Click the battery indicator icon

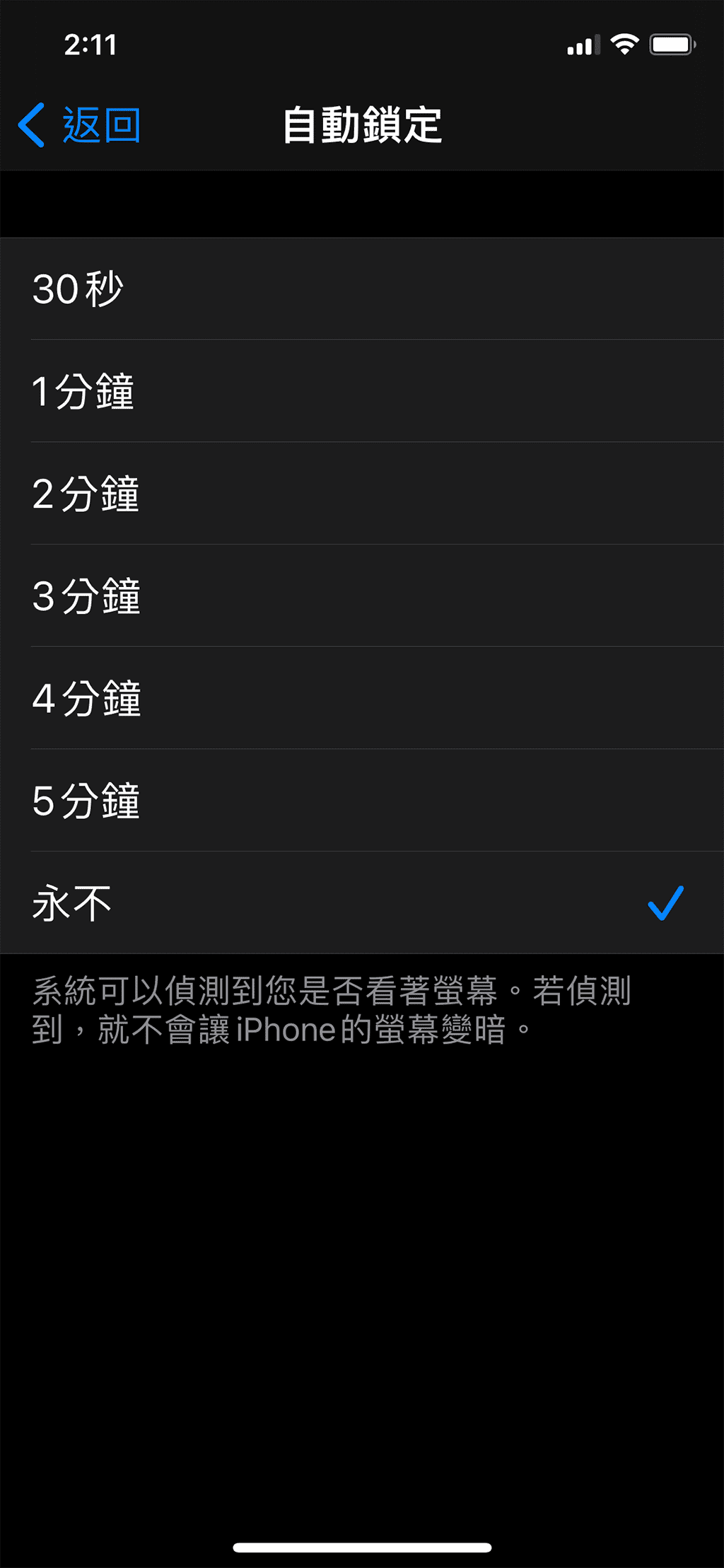(672, 44)
